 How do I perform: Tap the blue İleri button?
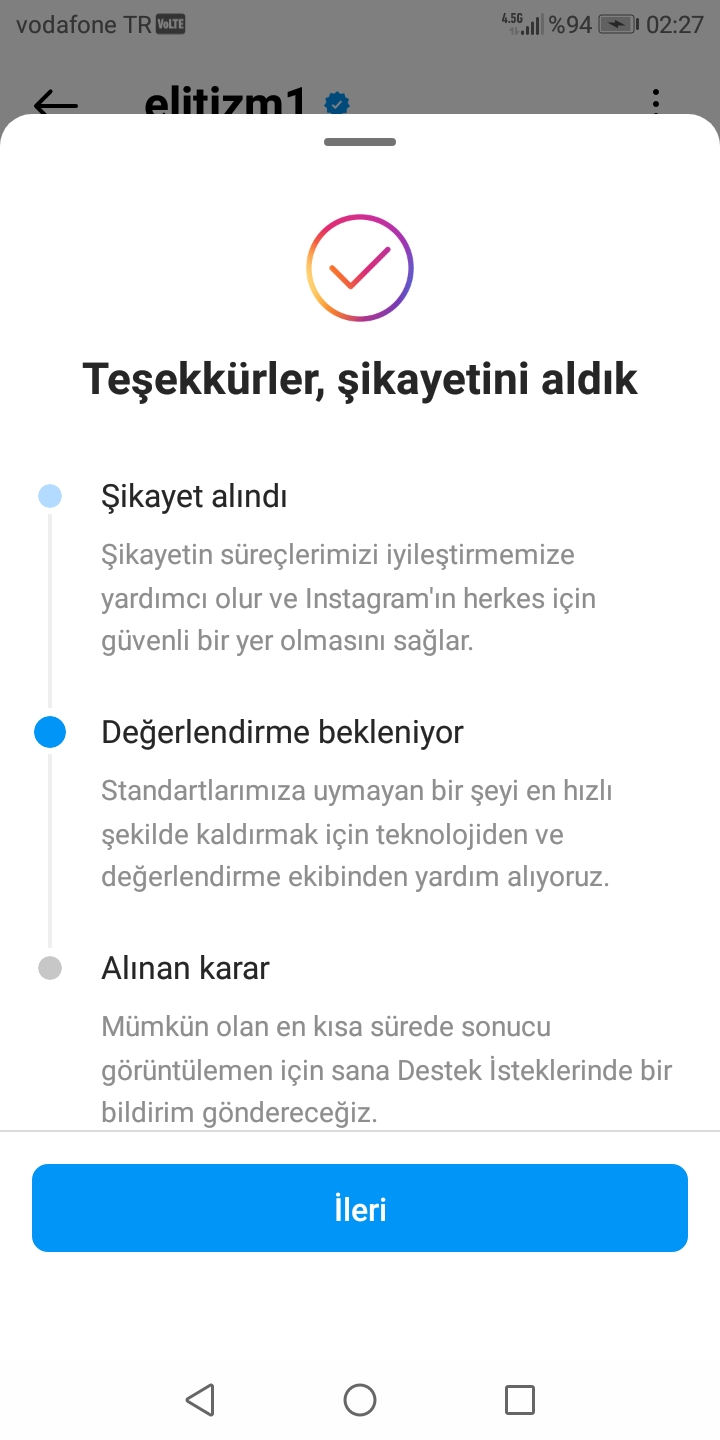pyautogui.click(x=360, y=1208)
